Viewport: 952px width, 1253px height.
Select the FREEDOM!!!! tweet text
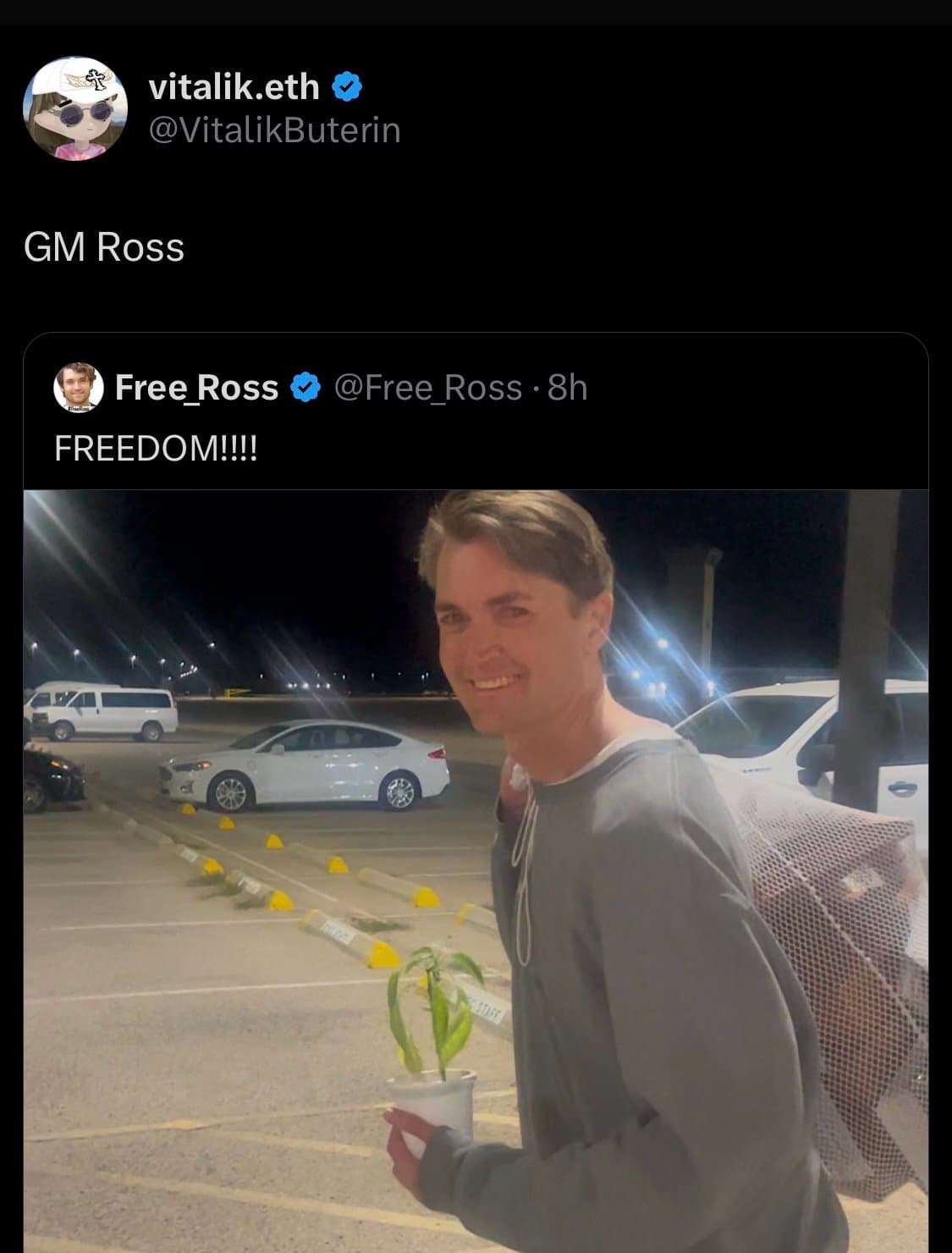pos(157,446)
